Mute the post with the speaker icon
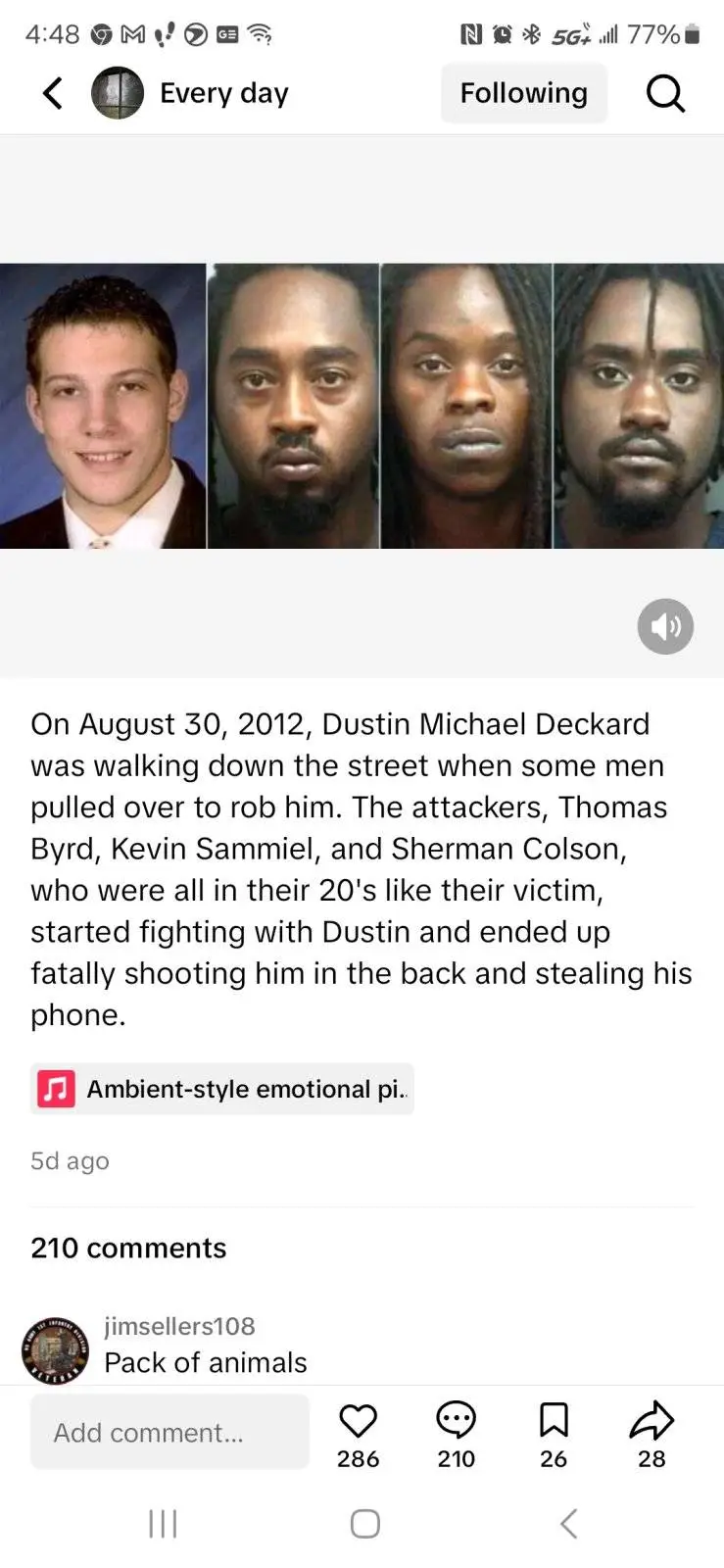724x1568 pixels. click(665, 626)
